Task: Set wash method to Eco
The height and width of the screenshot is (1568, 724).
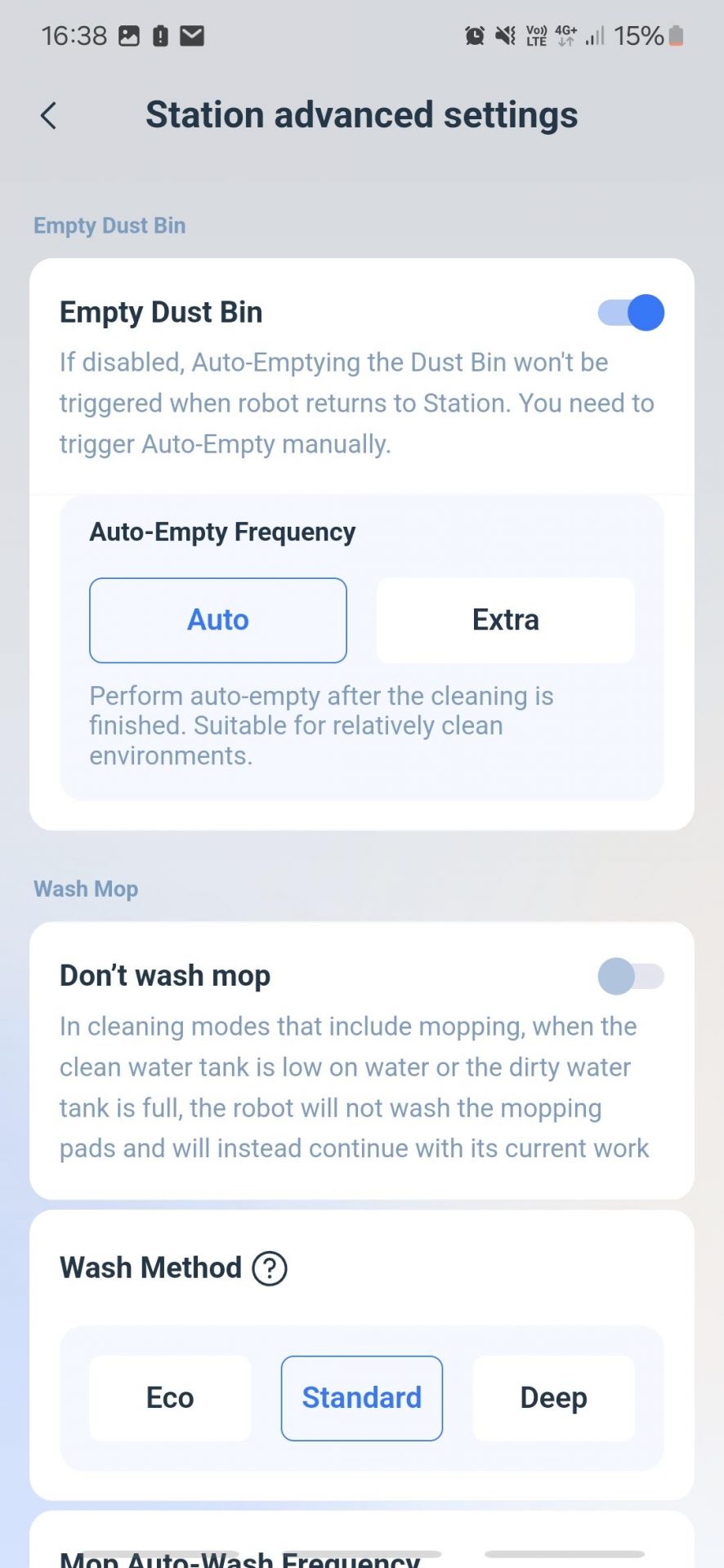Action: 170,1398
